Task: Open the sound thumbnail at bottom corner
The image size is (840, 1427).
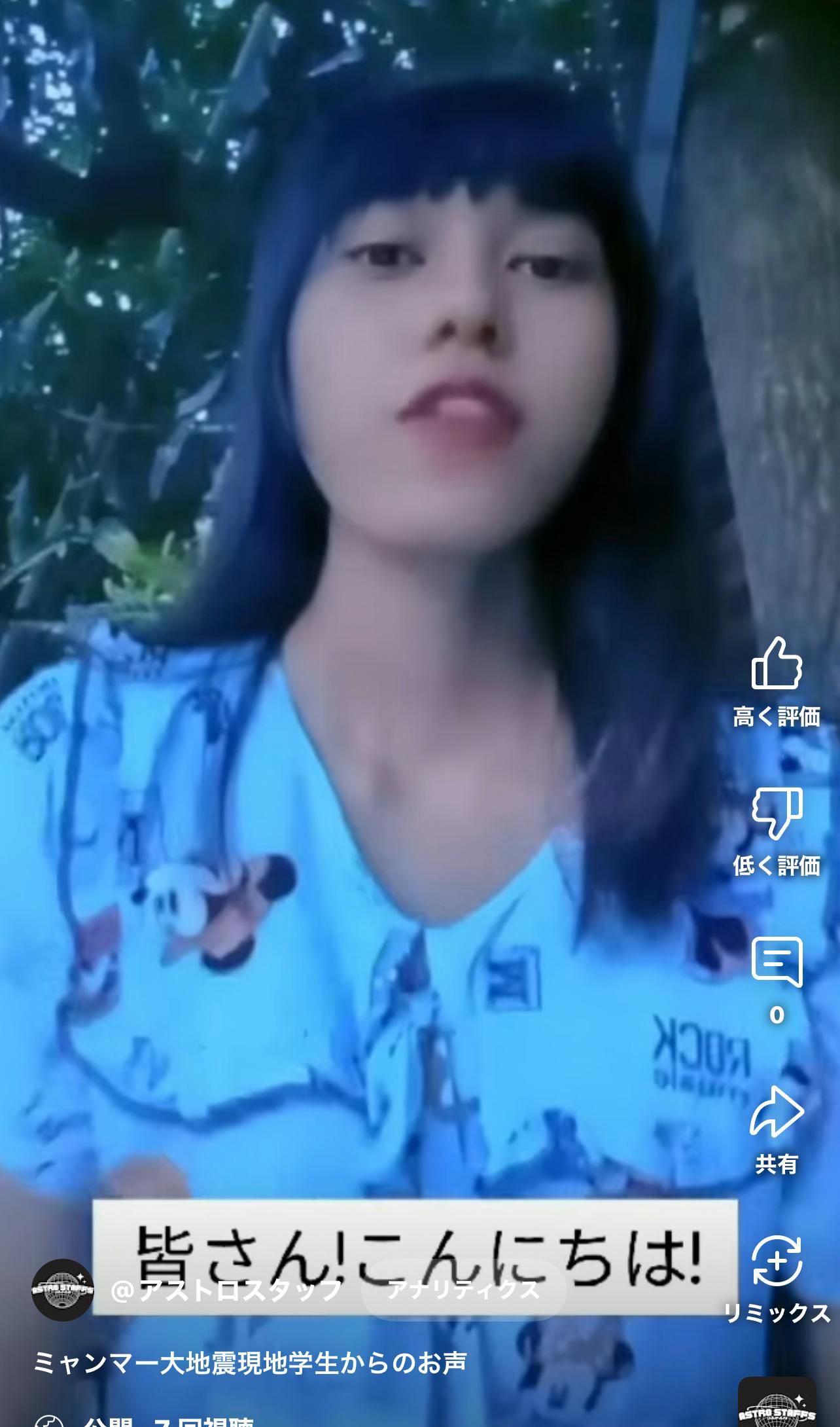Action: coord(777,1402)
